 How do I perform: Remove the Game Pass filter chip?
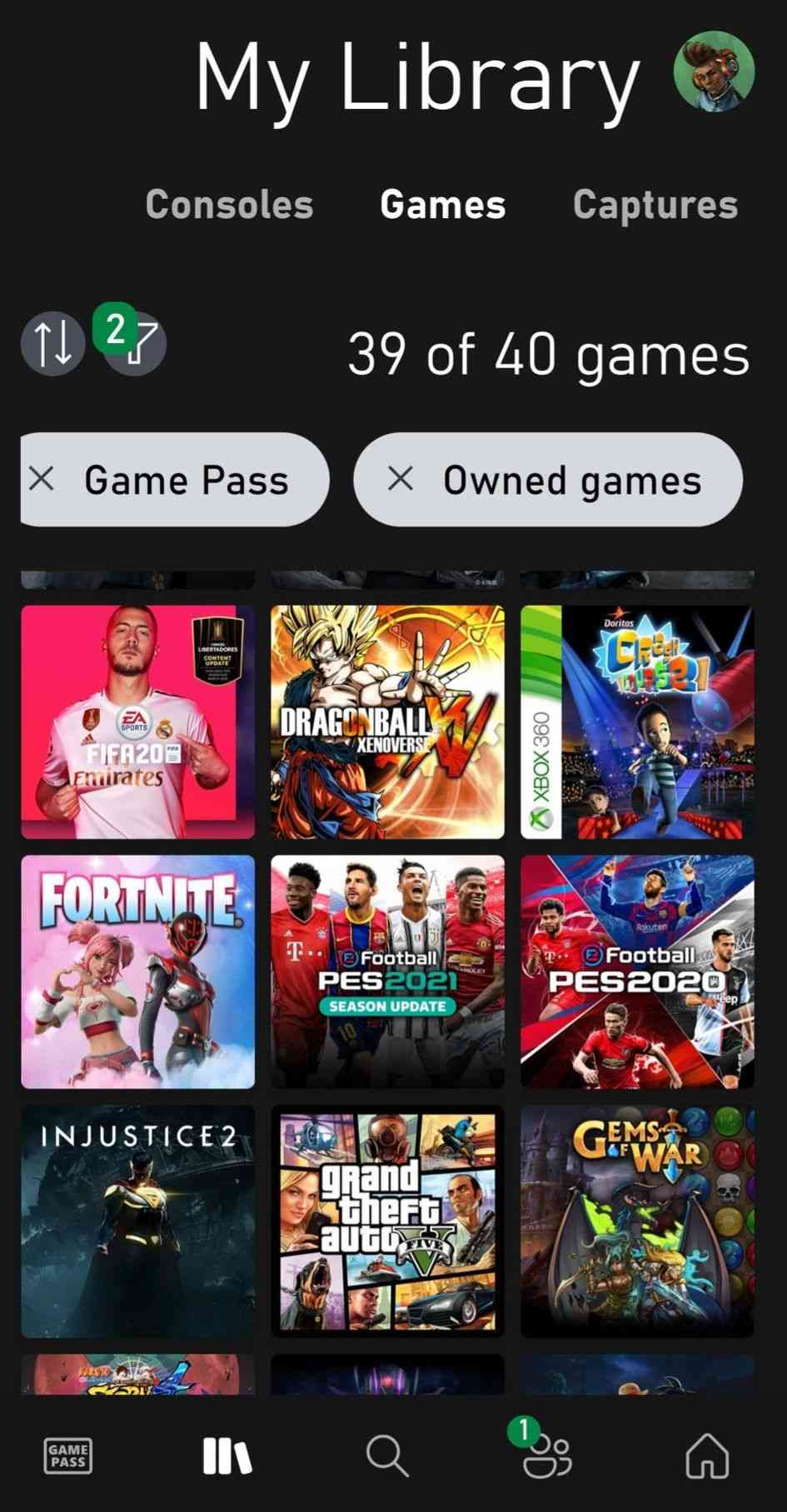click(42, 479)
